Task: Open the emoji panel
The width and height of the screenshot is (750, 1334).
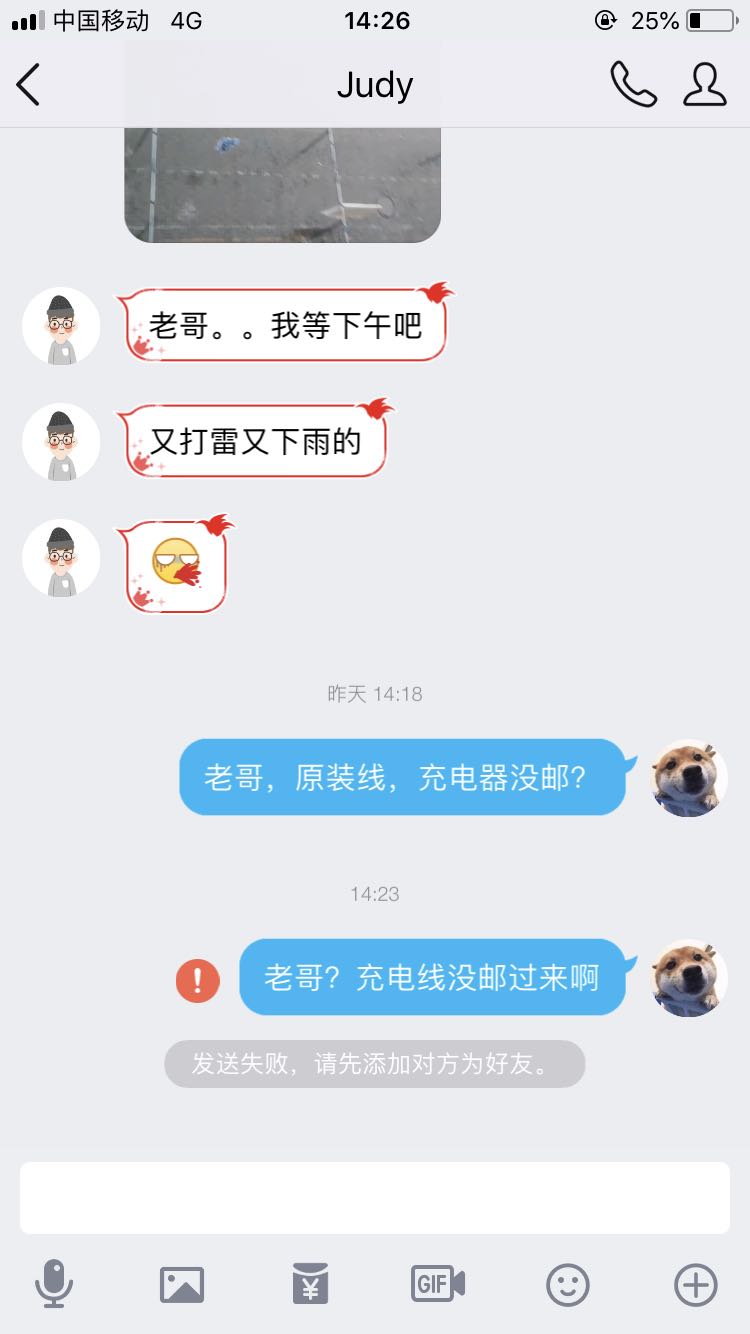Action: click(568, 1285)
